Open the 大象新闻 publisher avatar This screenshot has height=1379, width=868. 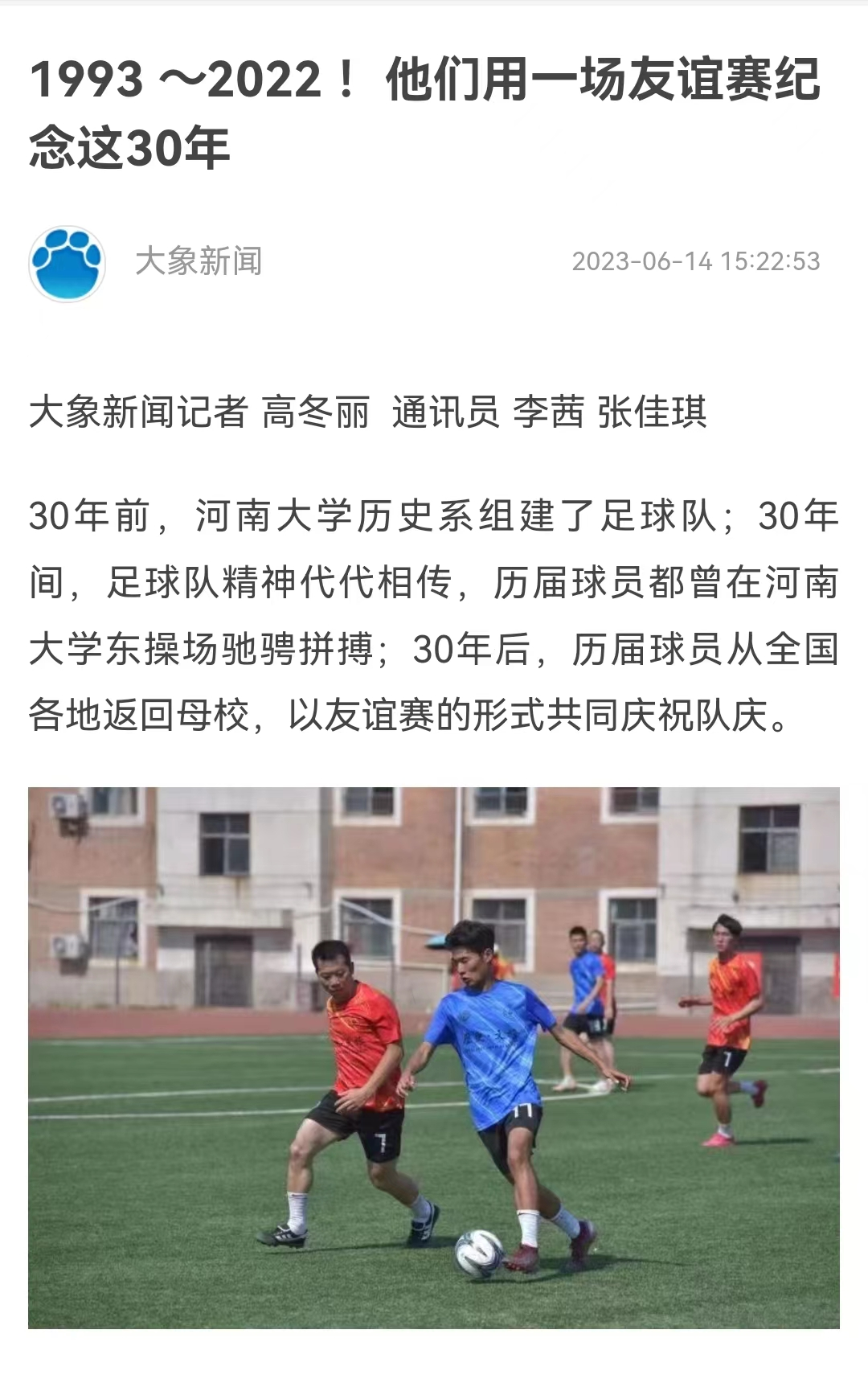coord(68,263)
